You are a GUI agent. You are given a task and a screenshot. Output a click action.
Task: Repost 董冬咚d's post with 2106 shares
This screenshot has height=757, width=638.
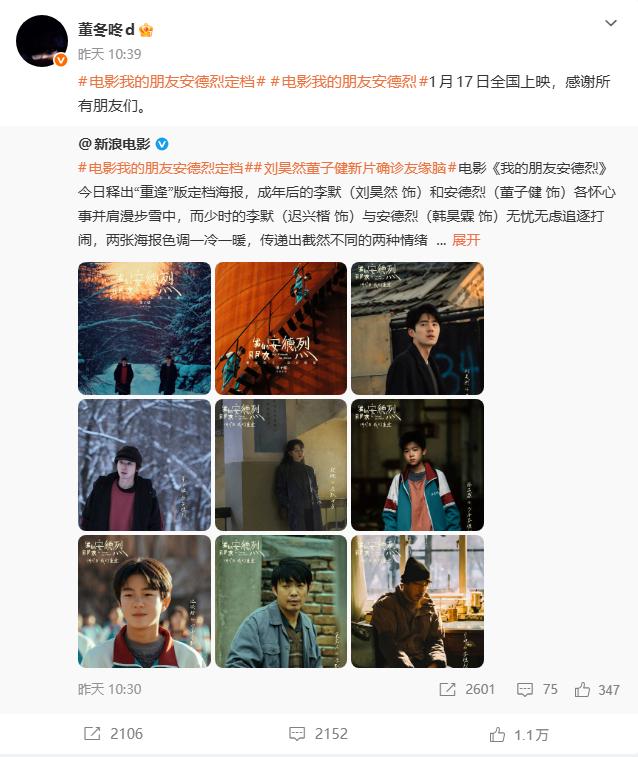(114, 734)
